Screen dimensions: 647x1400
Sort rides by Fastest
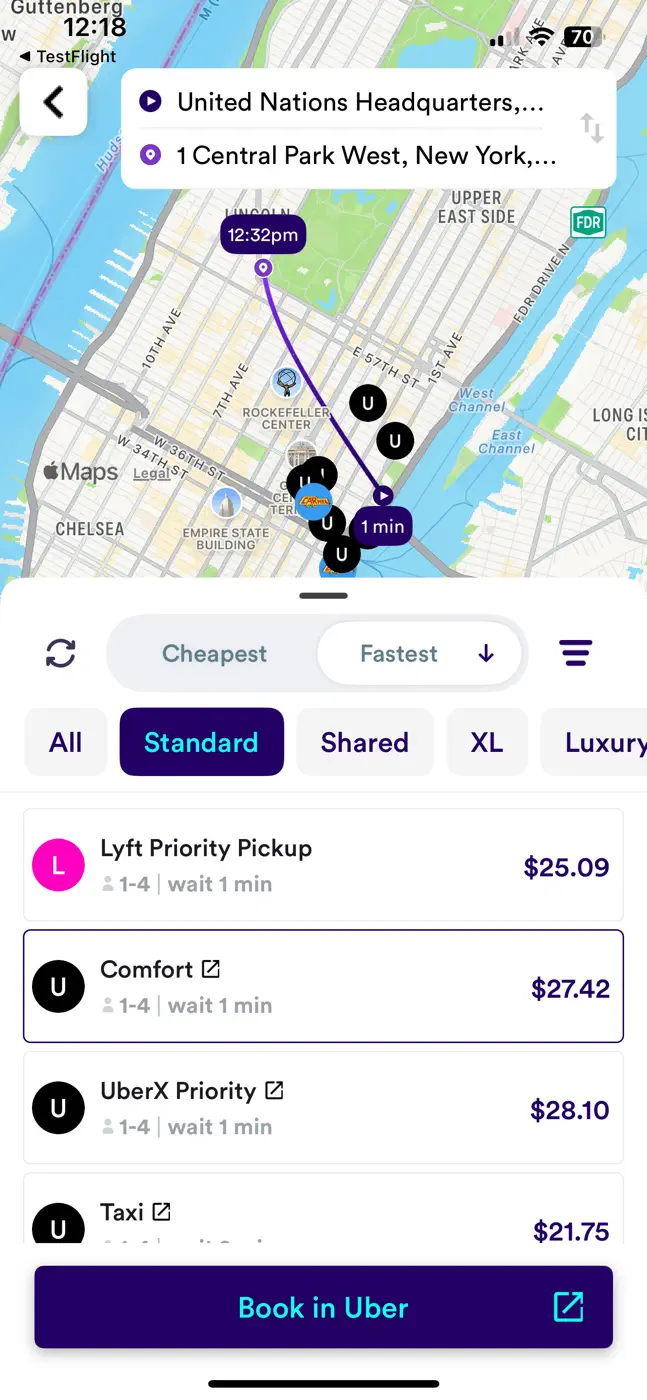419,654
